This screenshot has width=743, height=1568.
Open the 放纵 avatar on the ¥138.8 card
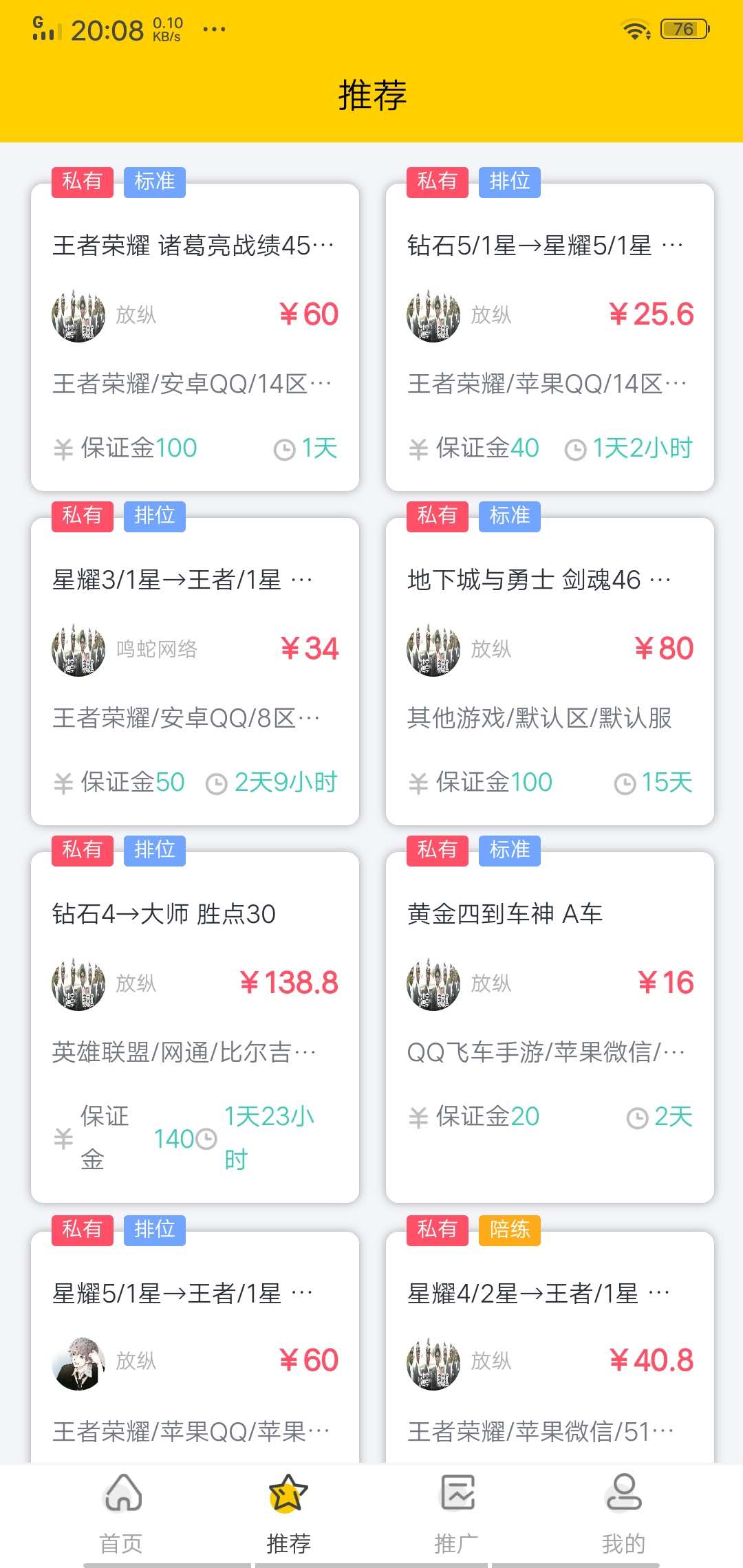coord(78,983)
